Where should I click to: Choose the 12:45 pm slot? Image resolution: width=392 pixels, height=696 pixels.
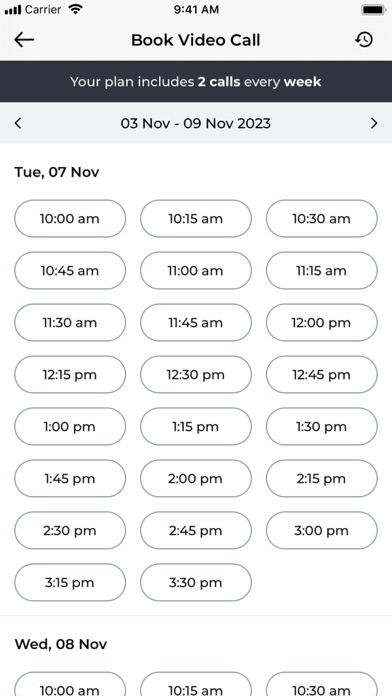322,374
